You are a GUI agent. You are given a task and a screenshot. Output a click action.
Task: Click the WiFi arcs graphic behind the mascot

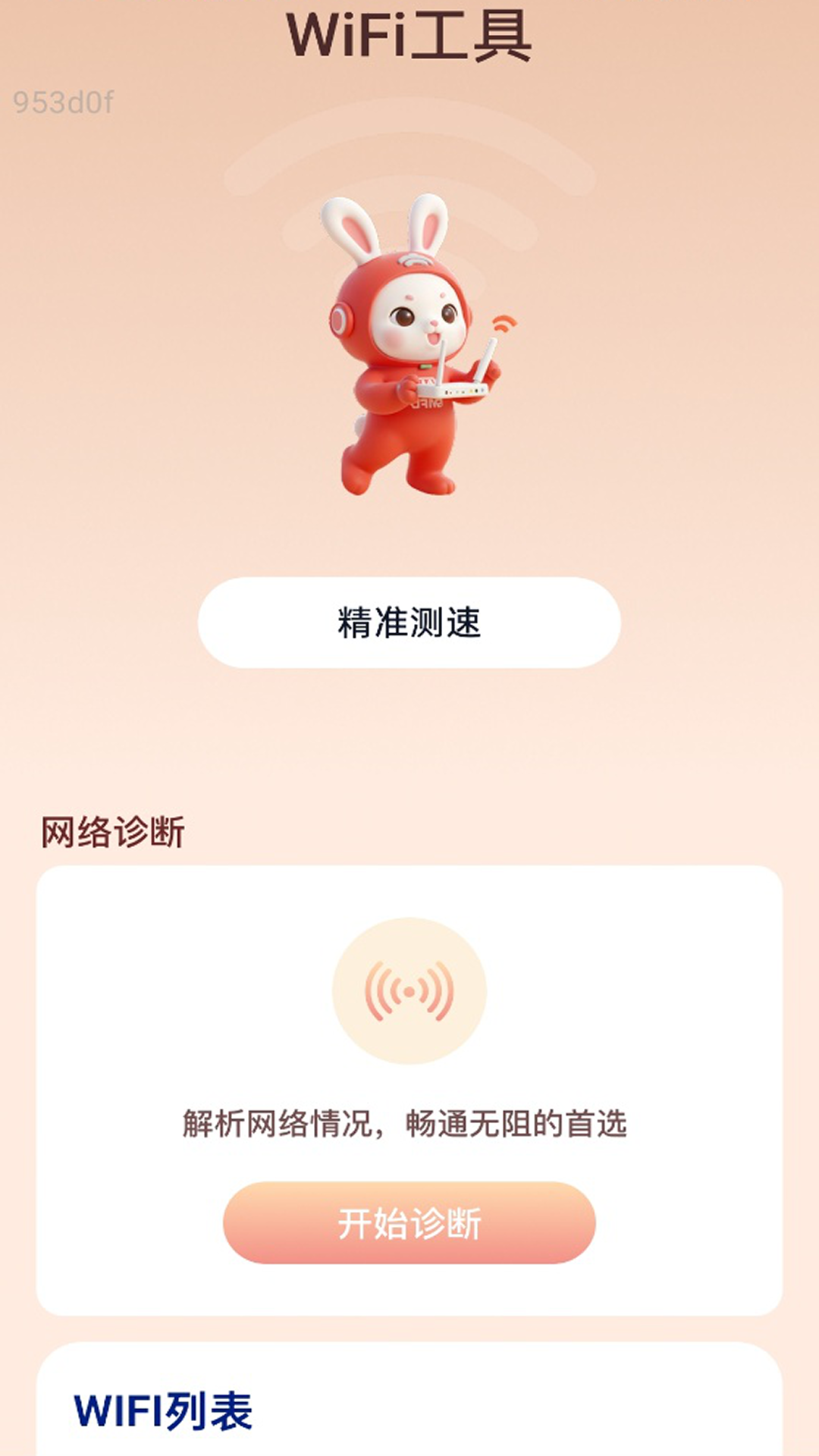pyautogui.click(x=409, y=174)
